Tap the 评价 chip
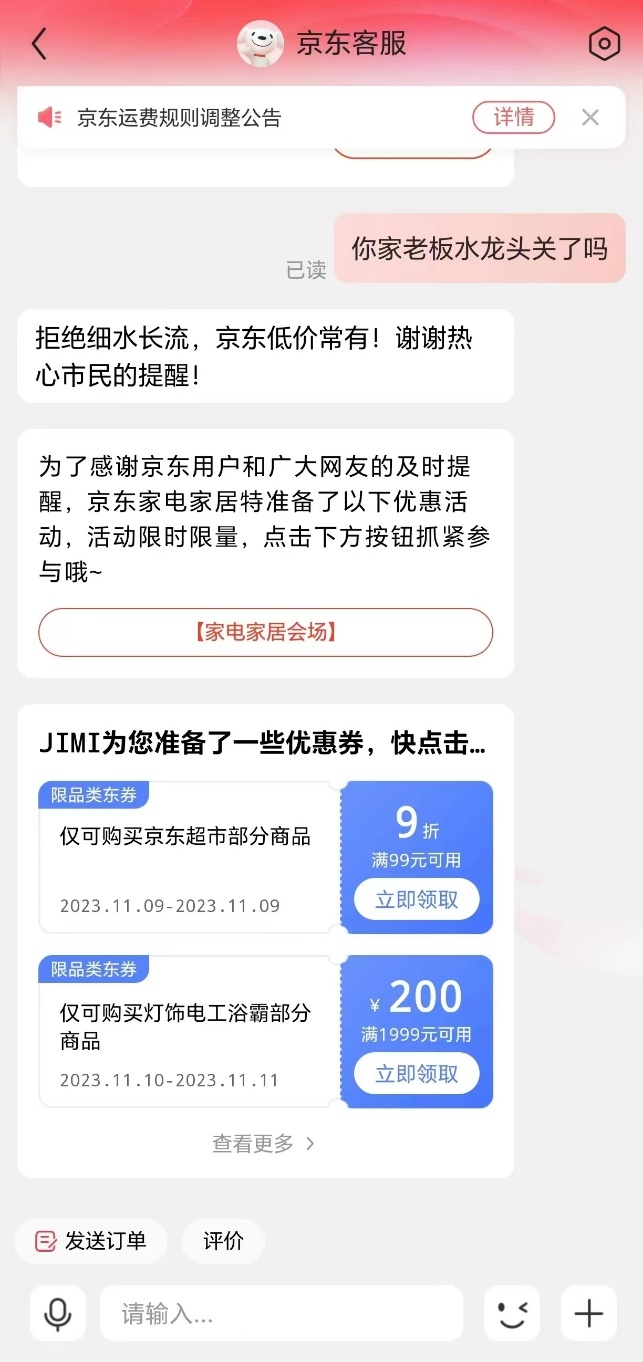Image resolution: width=643 pixels, height=1362 pixels. click(x=223, y=1241)
